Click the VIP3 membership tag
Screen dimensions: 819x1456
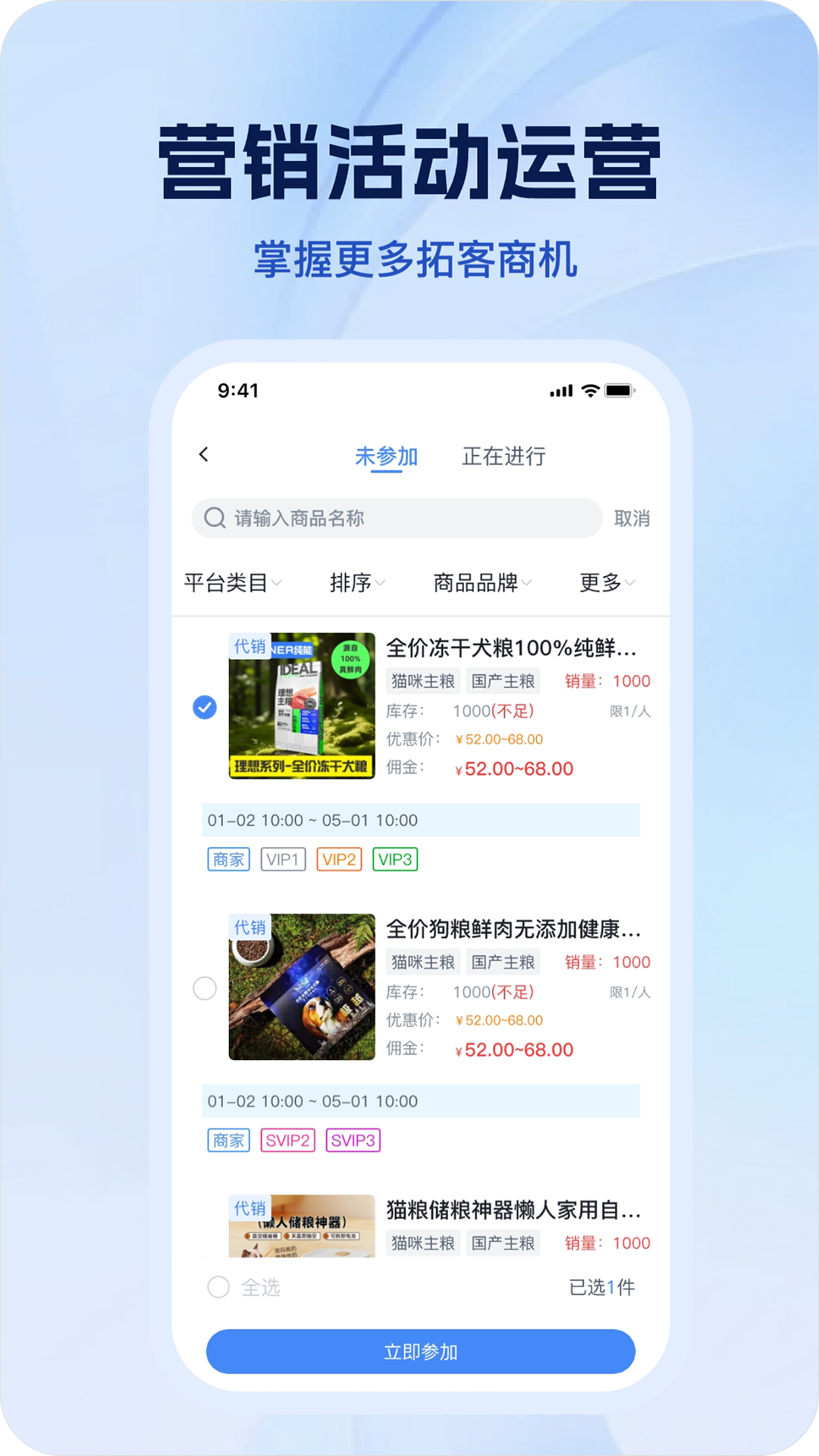click(394, 859)
